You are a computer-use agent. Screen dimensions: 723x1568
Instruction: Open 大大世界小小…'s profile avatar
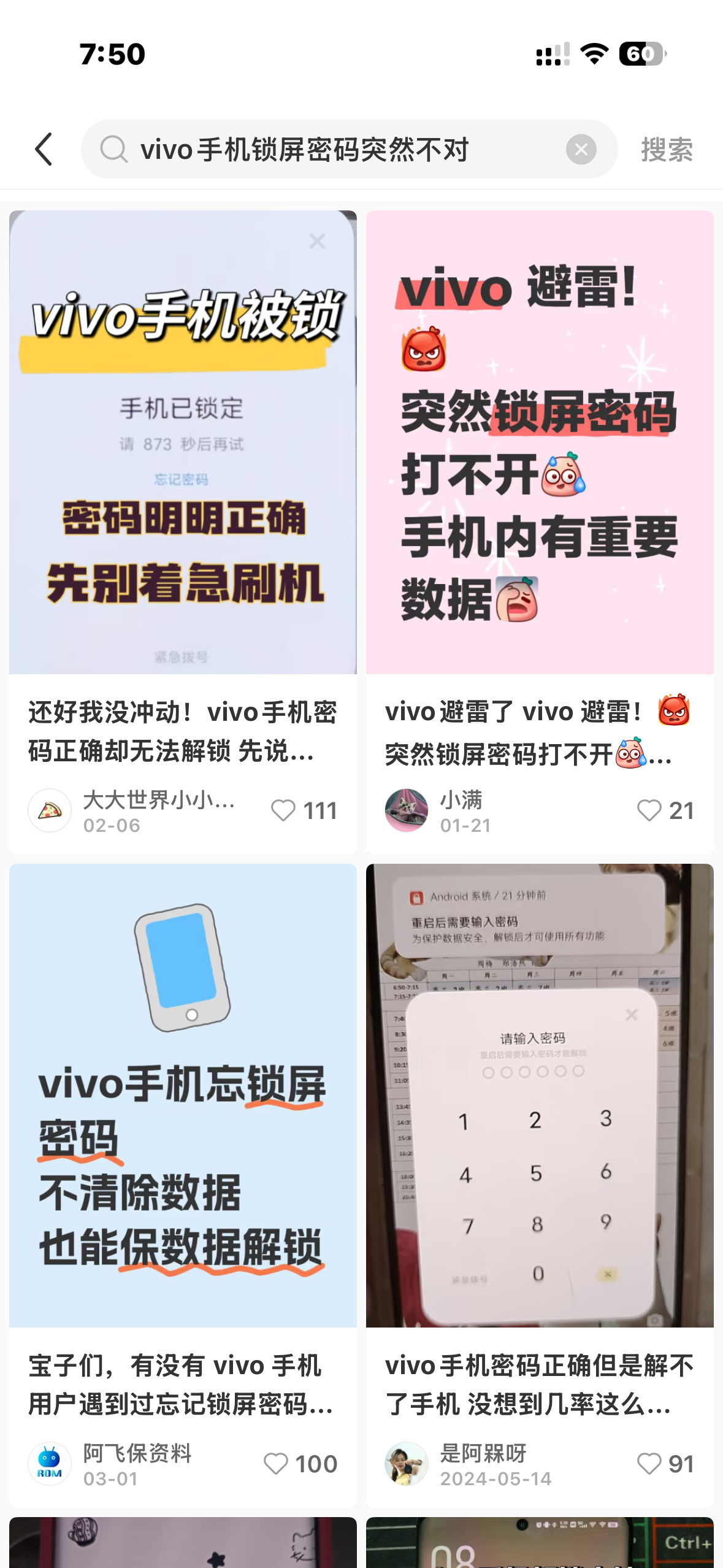point(50,810)
